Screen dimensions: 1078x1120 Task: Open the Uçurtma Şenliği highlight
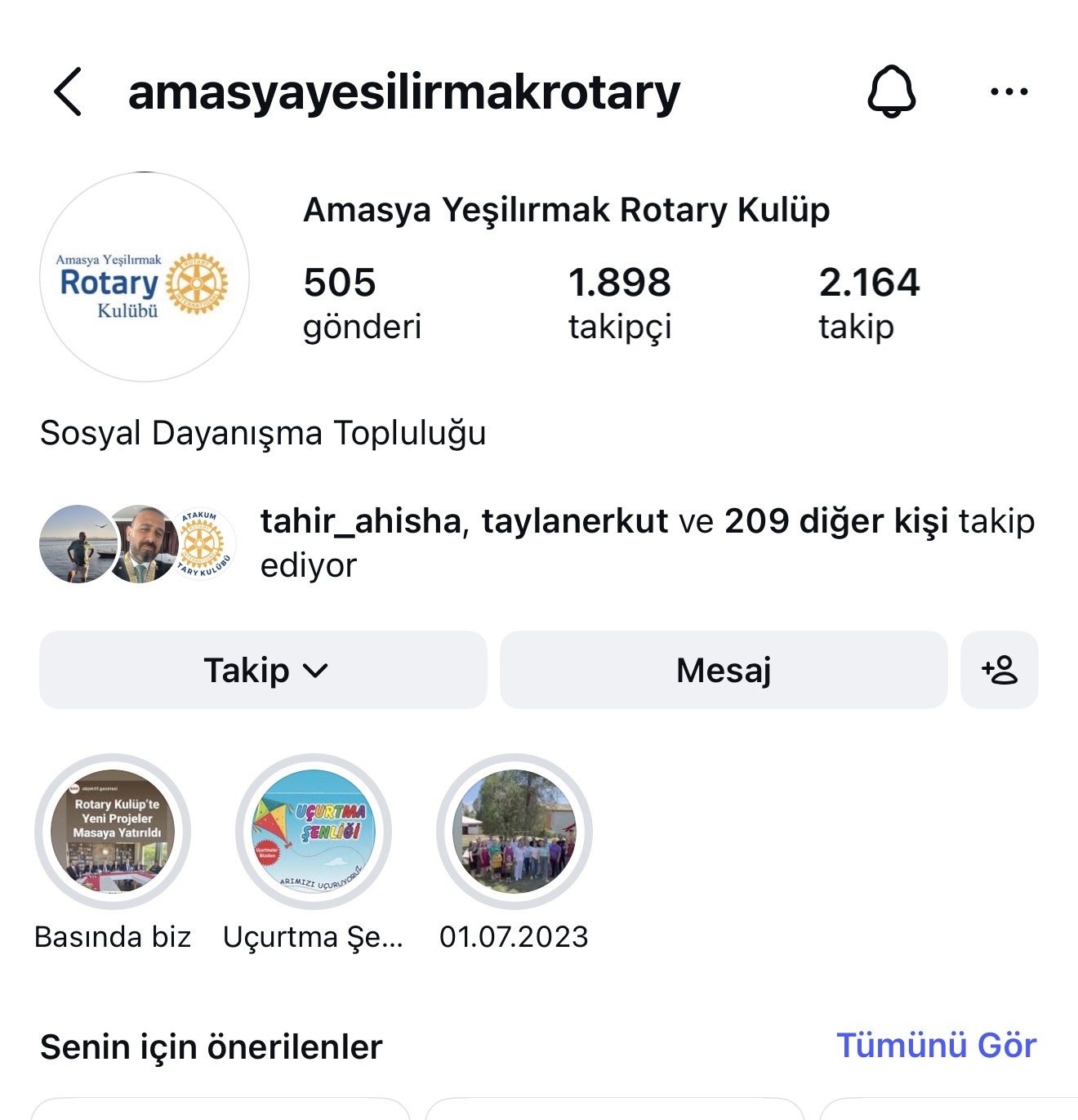(314, 832)
